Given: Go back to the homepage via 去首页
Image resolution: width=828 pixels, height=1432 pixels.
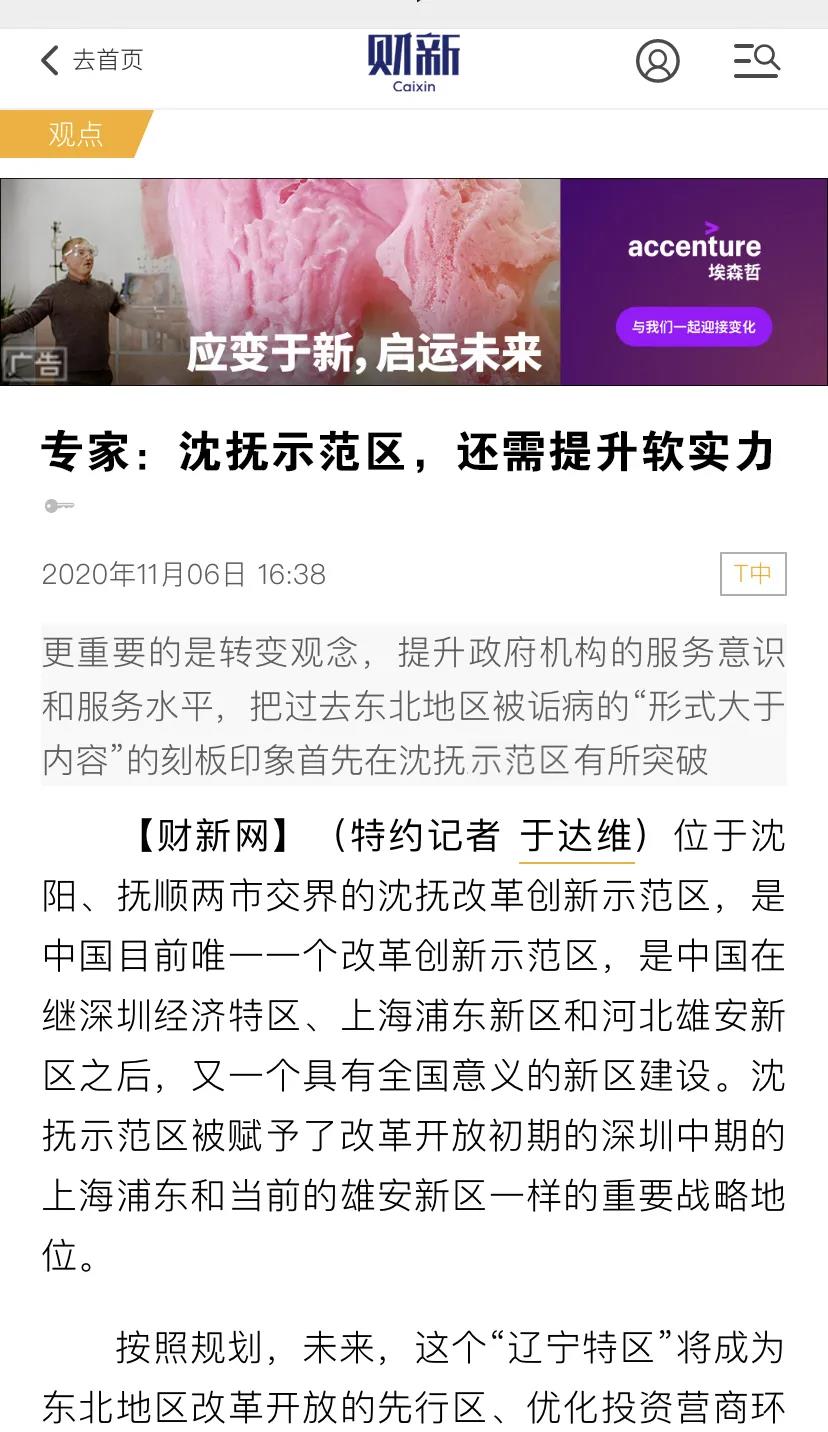Looking at the screenshot, I should [92, 60].
